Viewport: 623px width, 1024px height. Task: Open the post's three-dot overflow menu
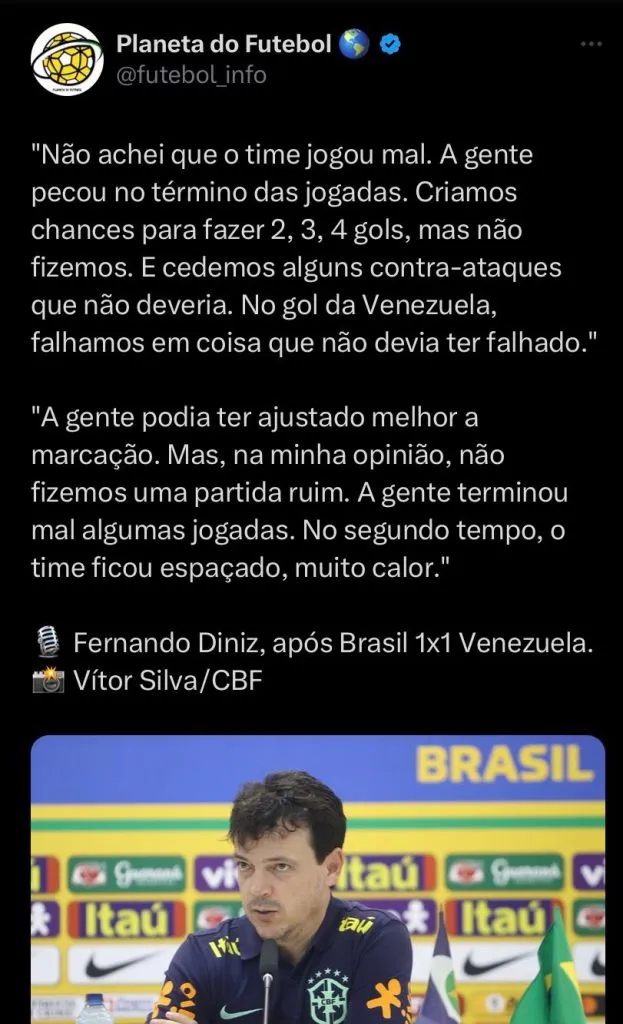(591, 46)
